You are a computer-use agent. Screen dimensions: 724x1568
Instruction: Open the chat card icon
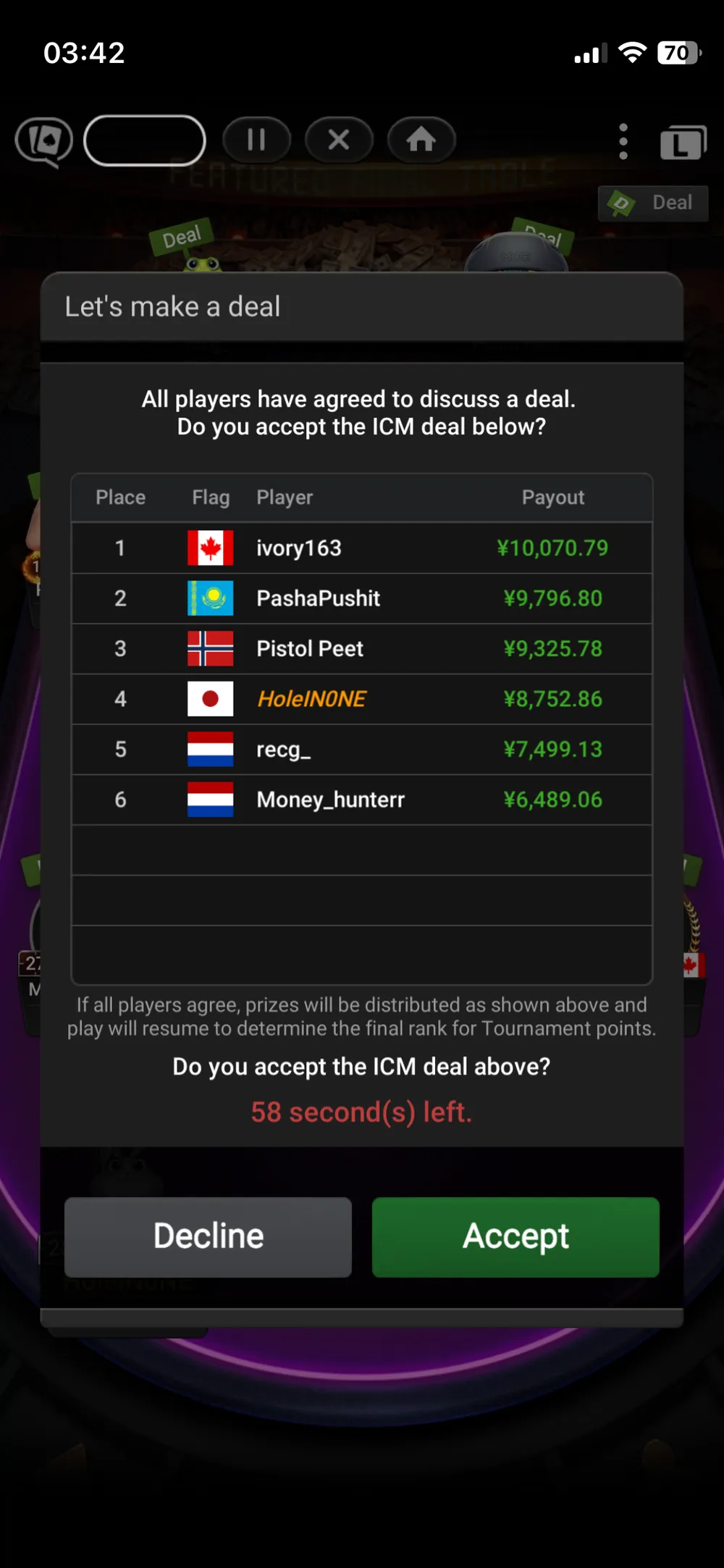[x=45, y=141]
